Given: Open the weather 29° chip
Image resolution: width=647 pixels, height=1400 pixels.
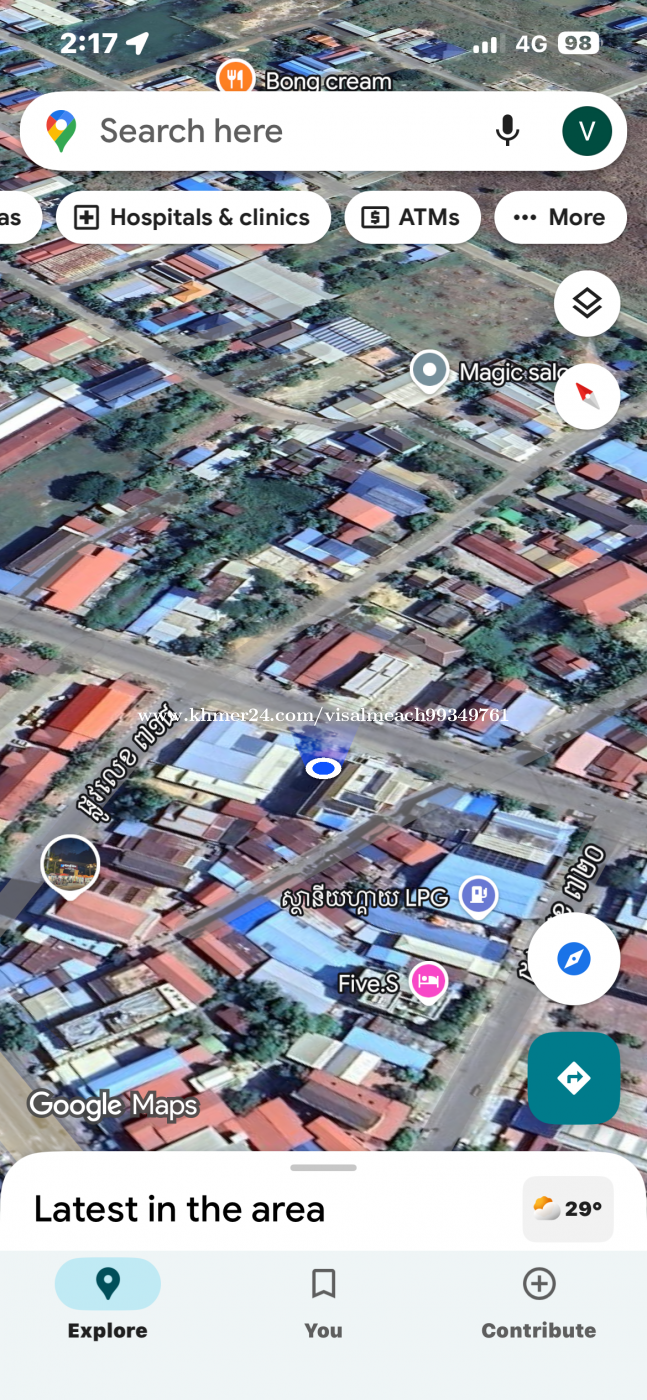Looking at the screenshot, I should [x=568, y=1209].
